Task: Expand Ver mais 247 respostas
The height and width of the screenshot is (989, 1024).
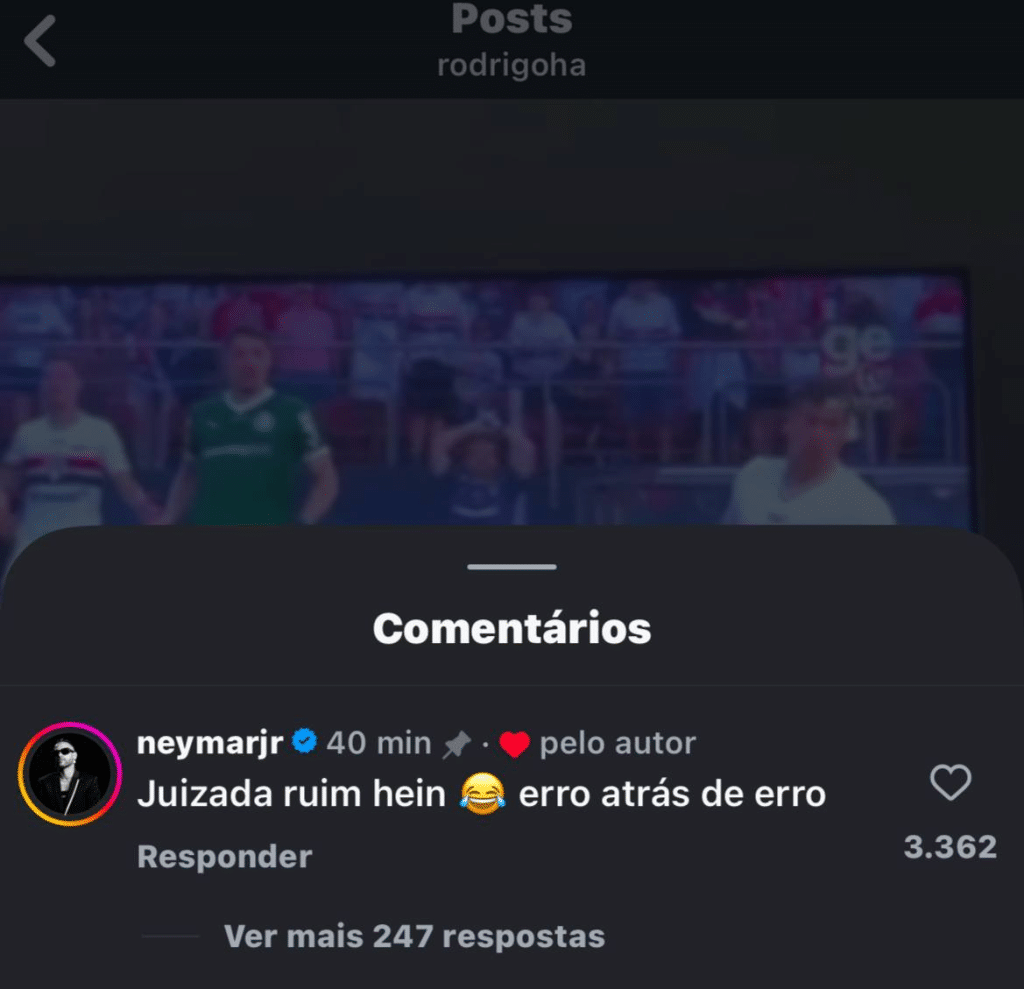Action: coord(414,937)
